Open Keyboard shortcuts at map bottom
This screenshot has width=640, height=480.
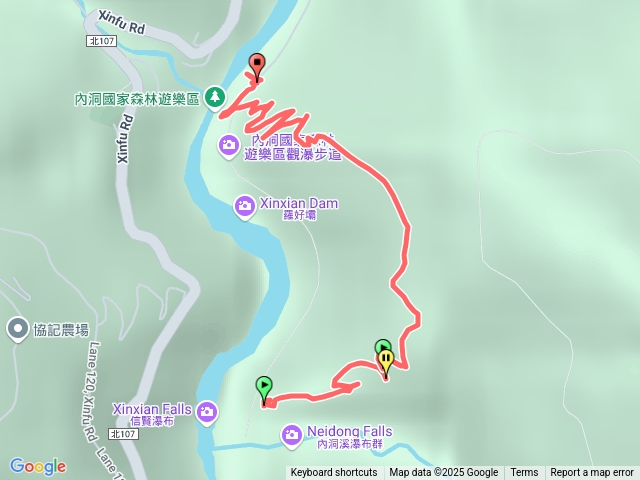coord(334,473)
